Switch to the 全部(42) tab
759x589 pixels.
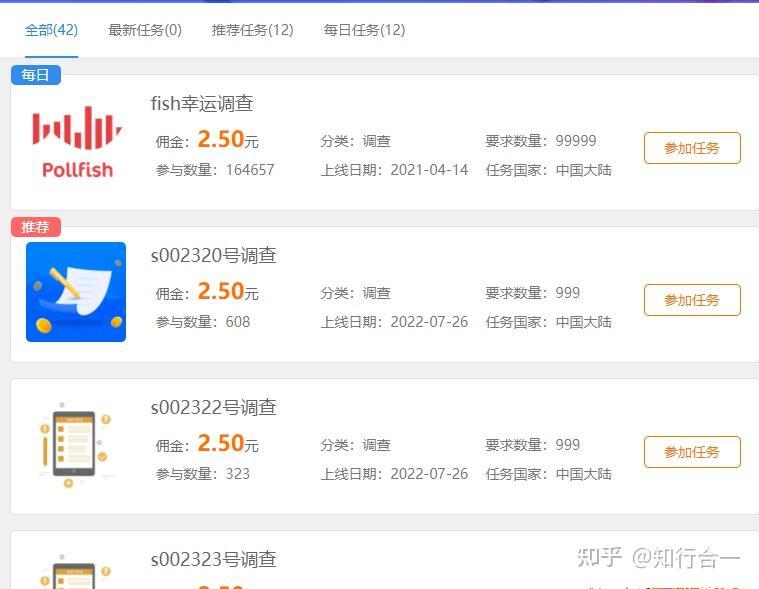[x=51, y=30]
